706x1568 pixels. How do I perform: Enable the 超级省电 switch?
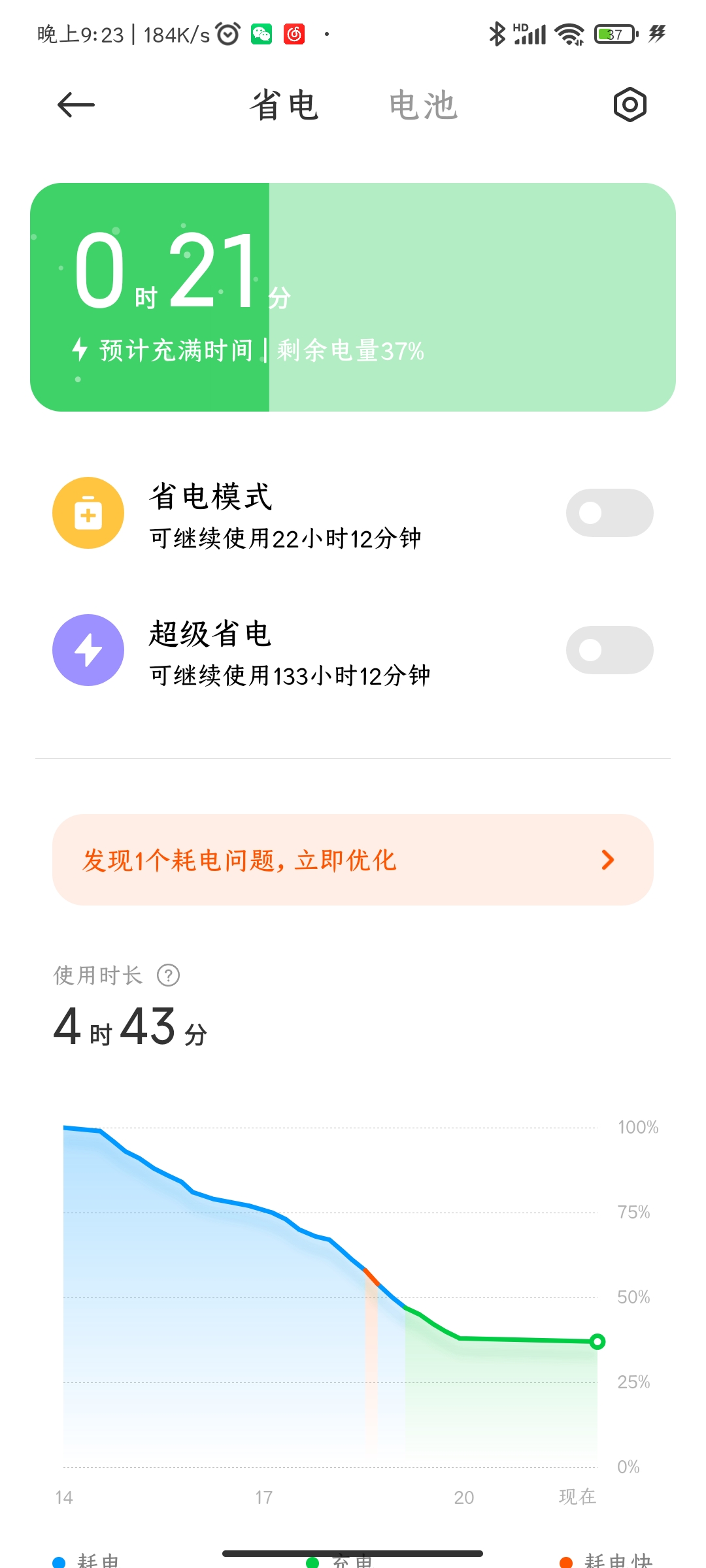click(609, 650)
